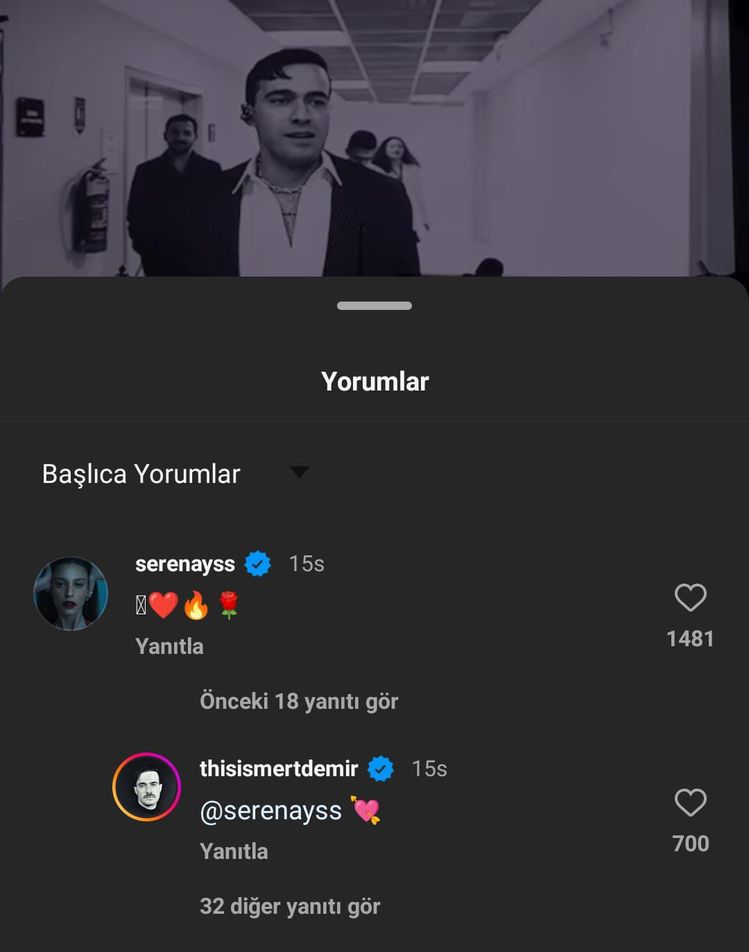Visit the thisismertdemir username link
Viewport: 749px width, 952px height.
click(x=278, y=768)
